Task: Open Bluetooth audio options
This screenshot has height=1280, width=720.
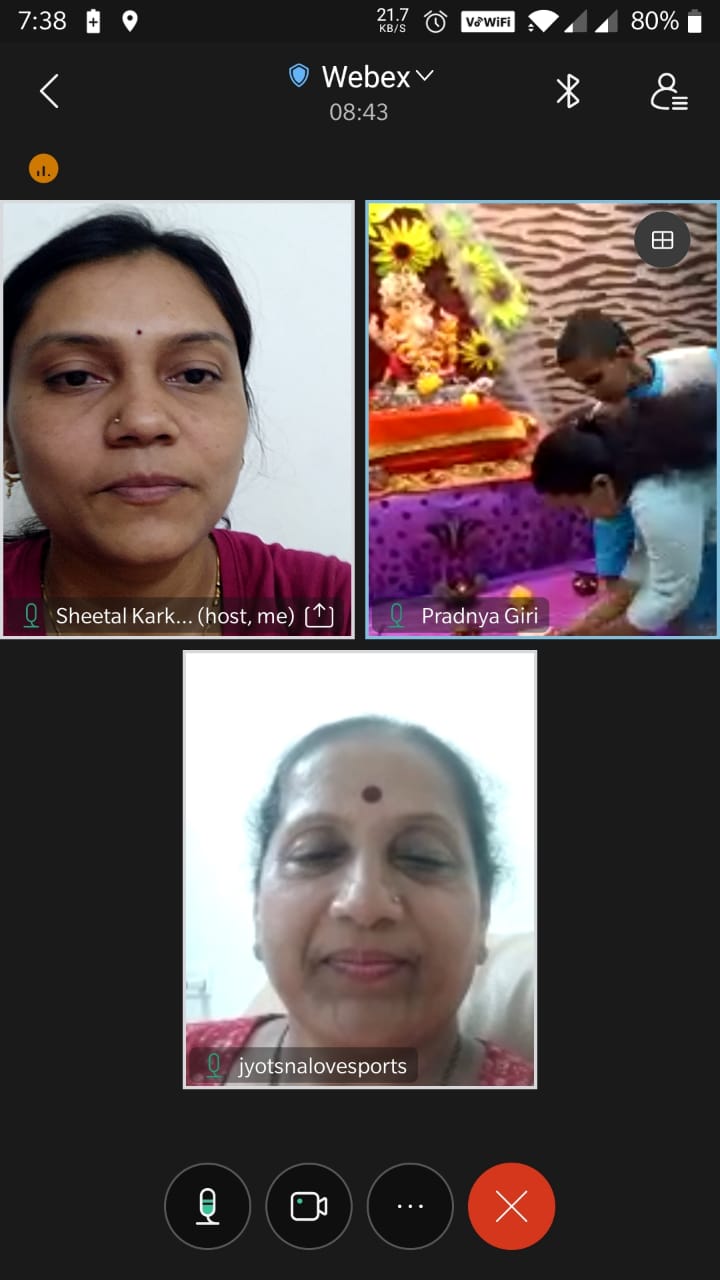Action: (568, 92)
